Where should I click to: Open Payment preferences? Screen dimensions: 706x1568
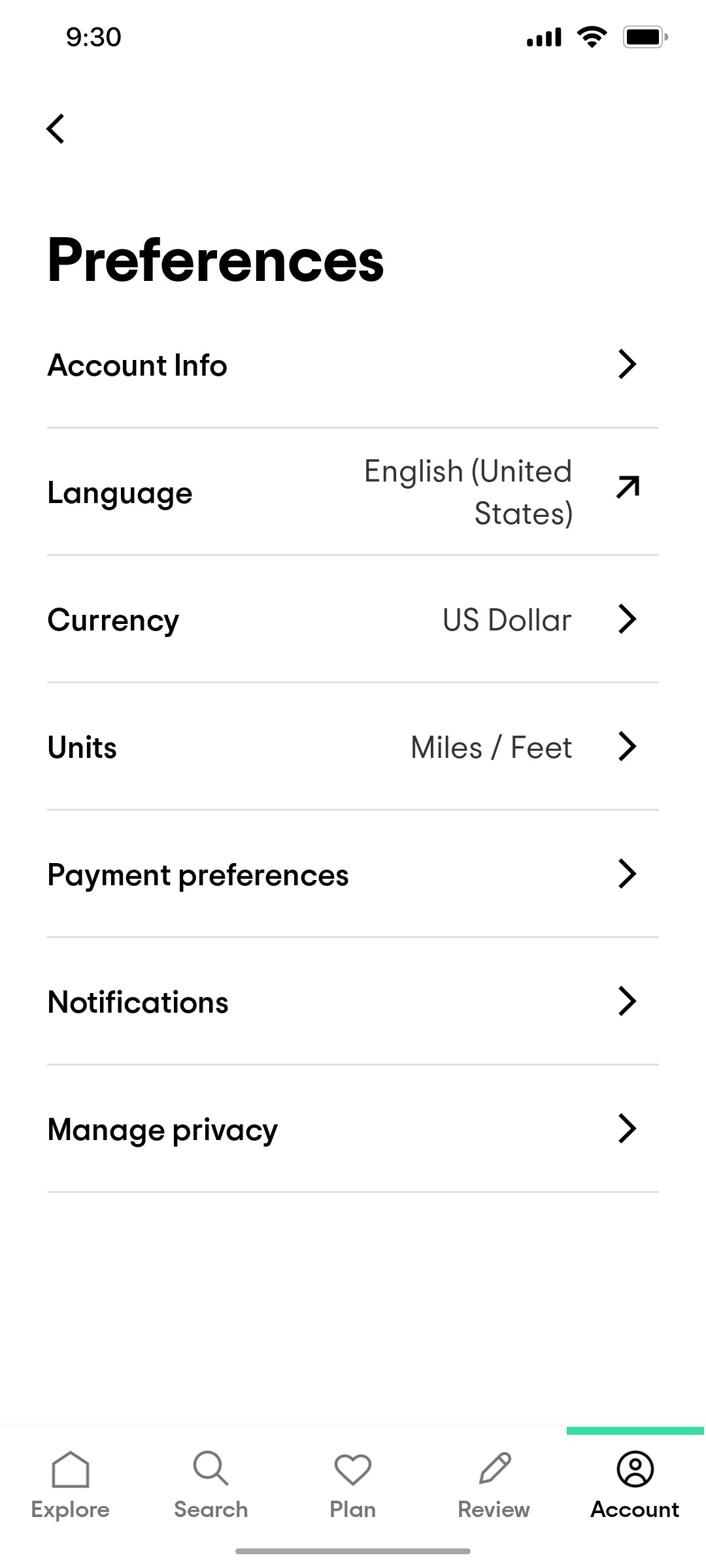point(353,874)
